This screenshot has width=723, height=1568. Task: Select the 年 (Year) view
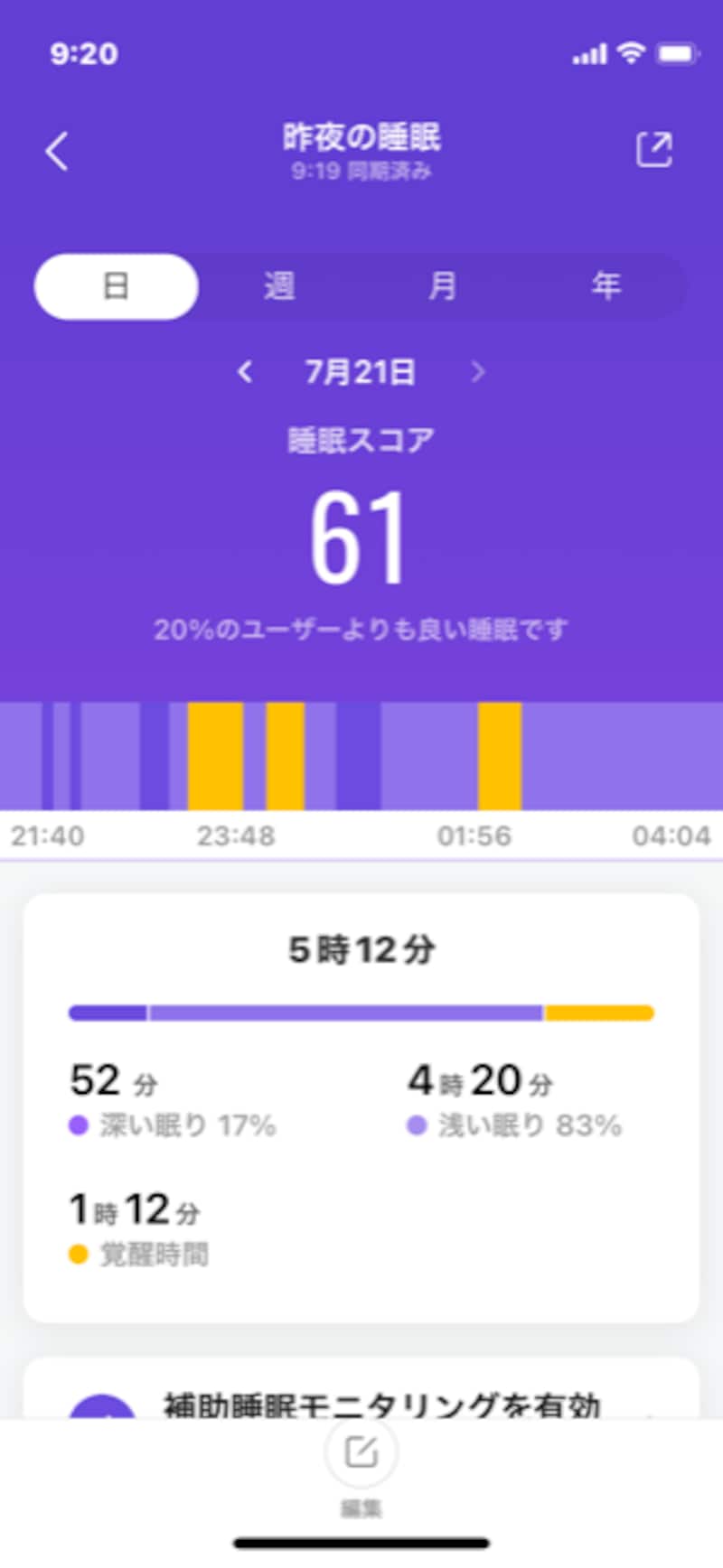pos(606,285)
